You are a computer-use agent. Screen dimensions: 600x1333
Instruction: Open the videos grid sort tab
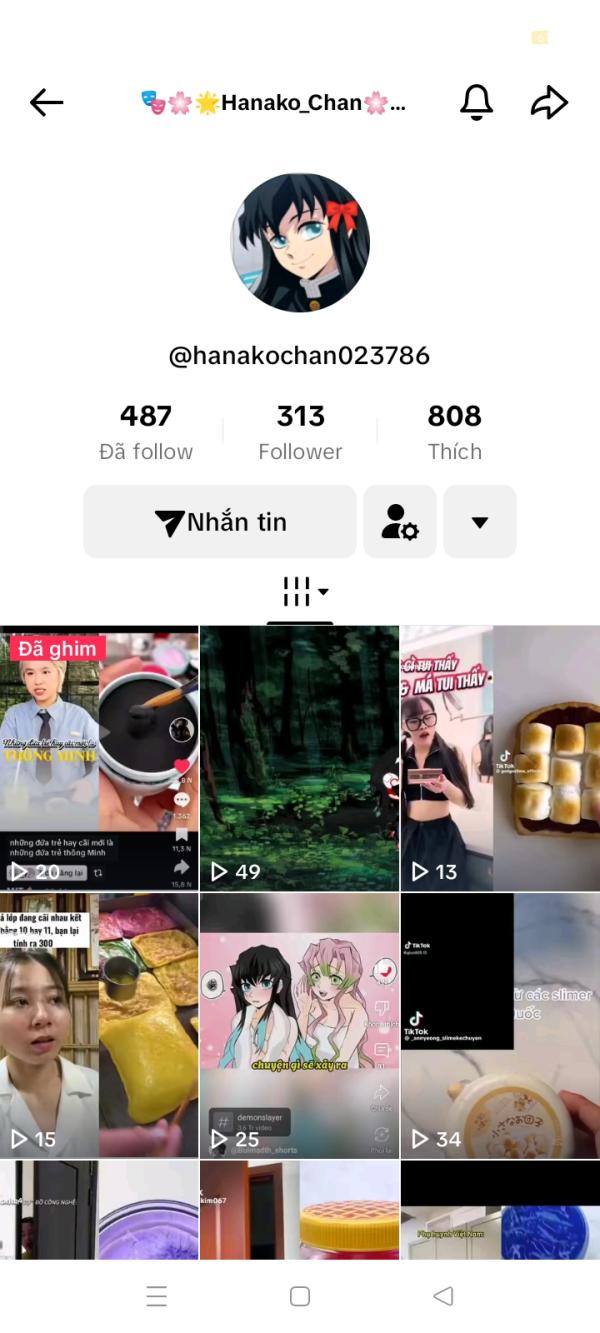304,592
